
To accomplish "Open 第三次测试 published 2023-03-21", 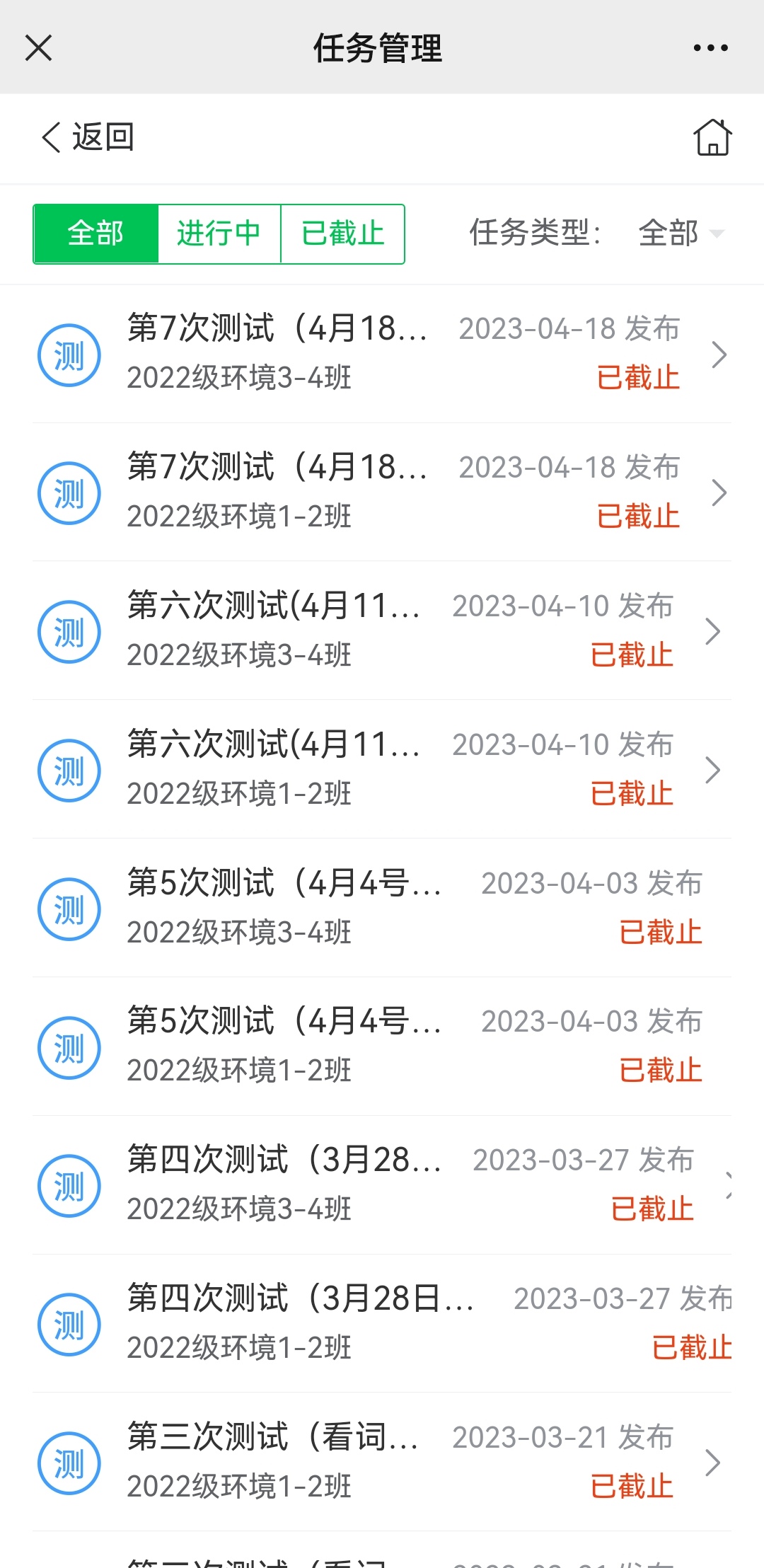I will coord(382,1463).
